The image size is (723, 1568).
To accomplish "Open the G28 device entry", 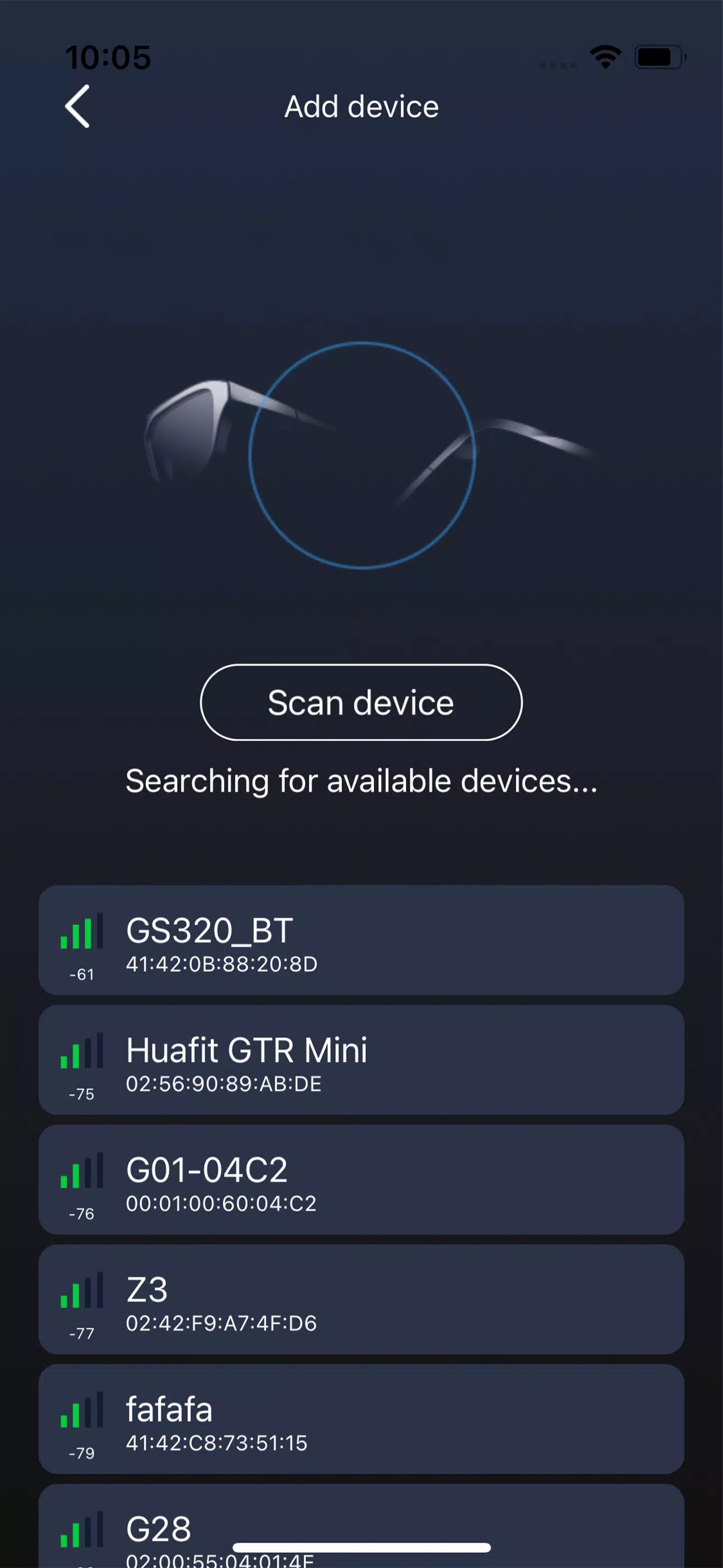I will point(361,1526).
